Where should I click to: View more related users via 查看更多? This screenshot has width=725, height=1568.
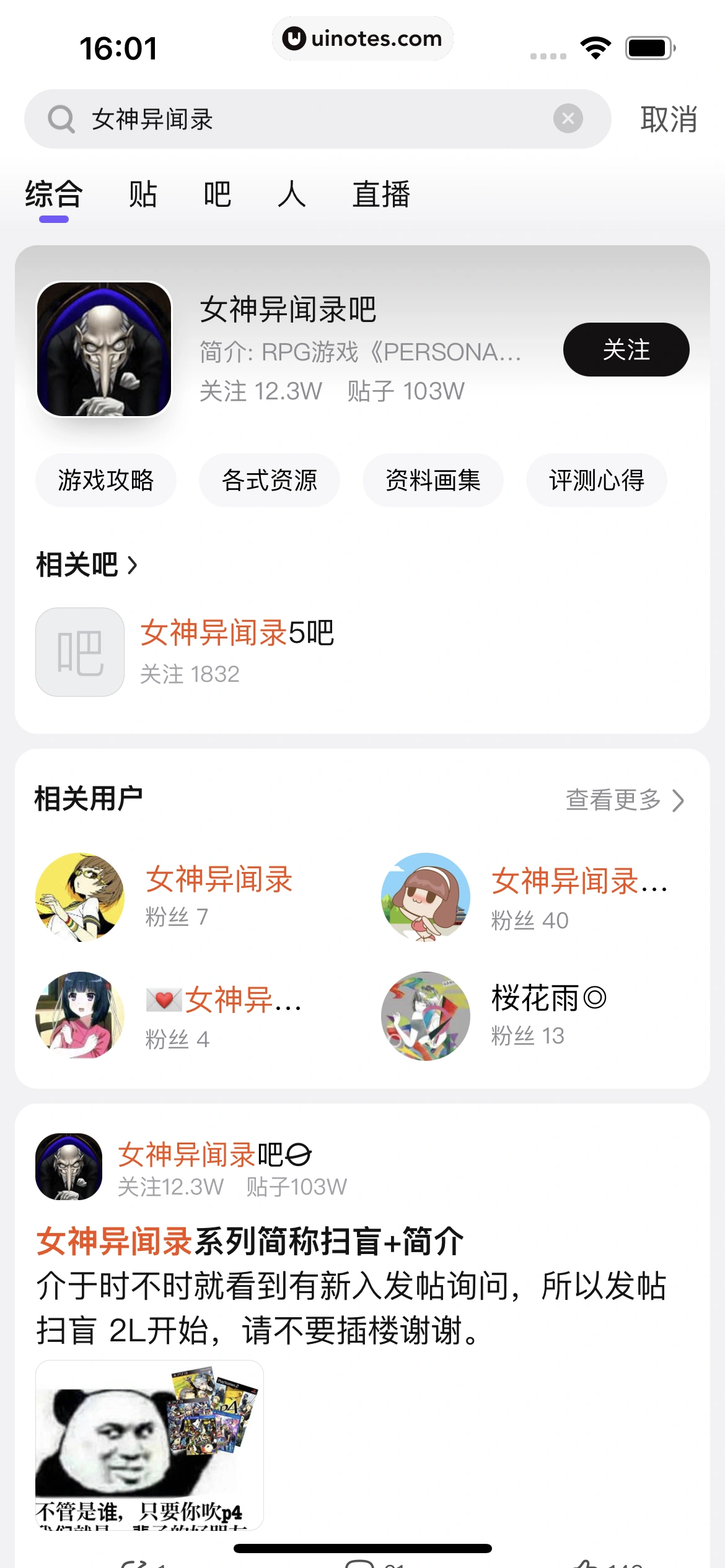(x=625, y=800)
